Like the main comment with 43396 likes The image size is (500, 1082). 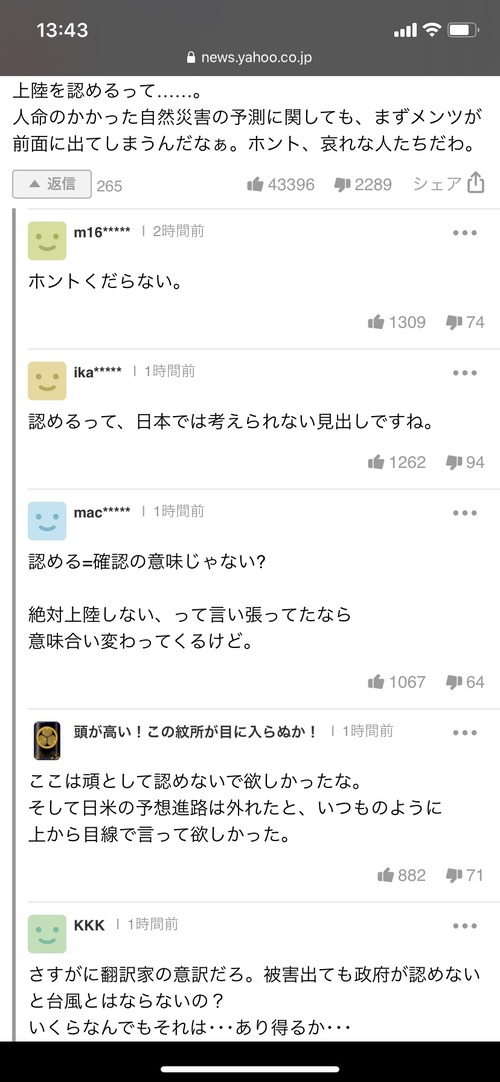(x=281, y=184)
